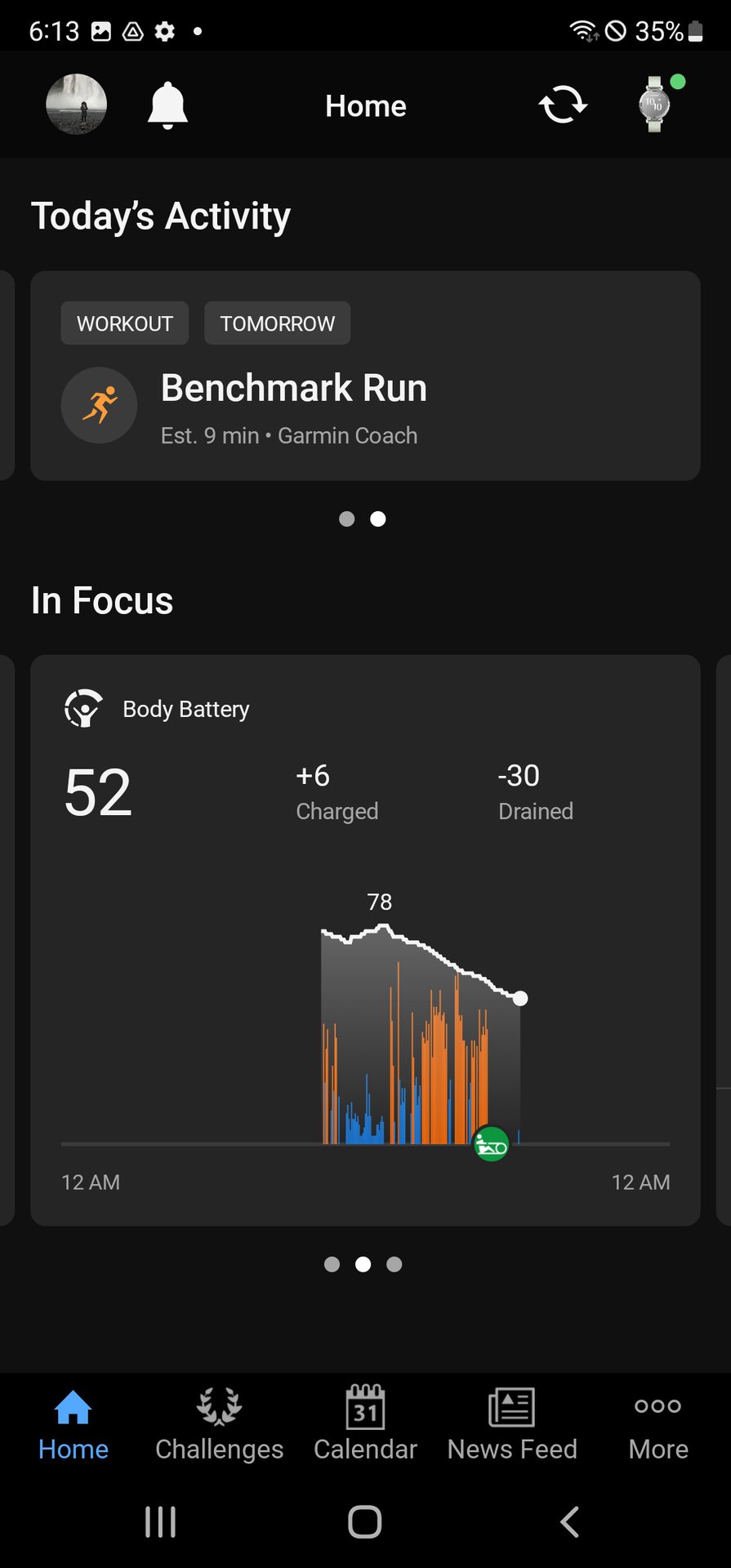Open the More tab
This screenshot has width=731, height=1568.
click(x=658, y=1424)
